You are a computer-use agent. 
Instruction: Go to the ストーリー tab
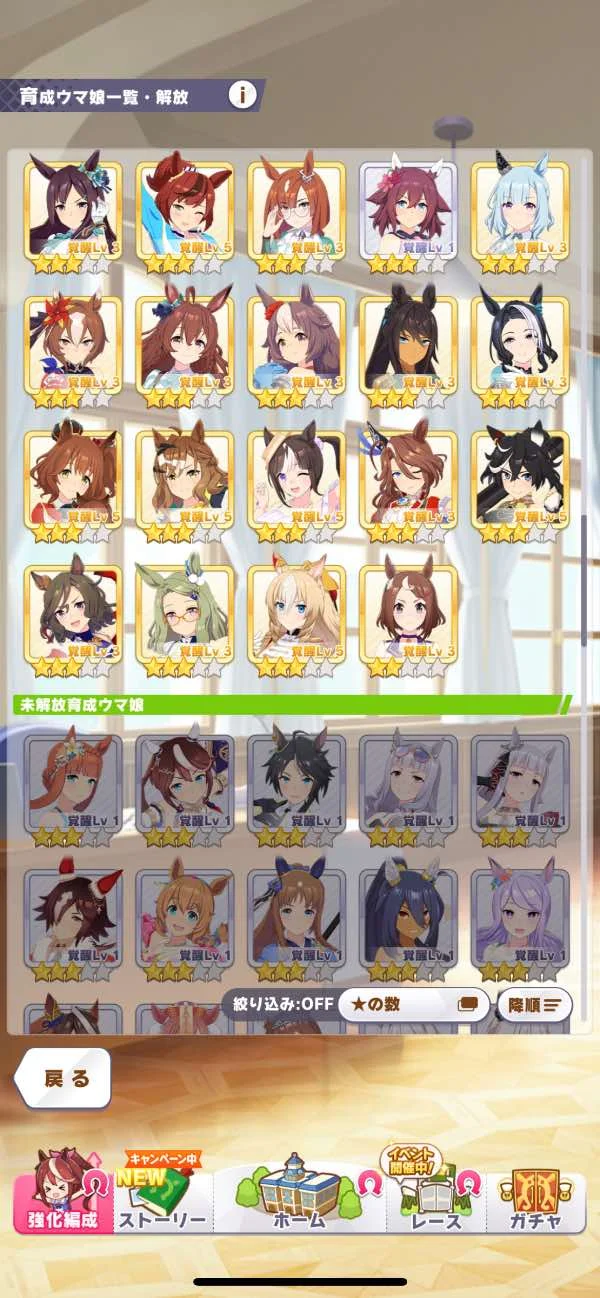coord(162,1202)
